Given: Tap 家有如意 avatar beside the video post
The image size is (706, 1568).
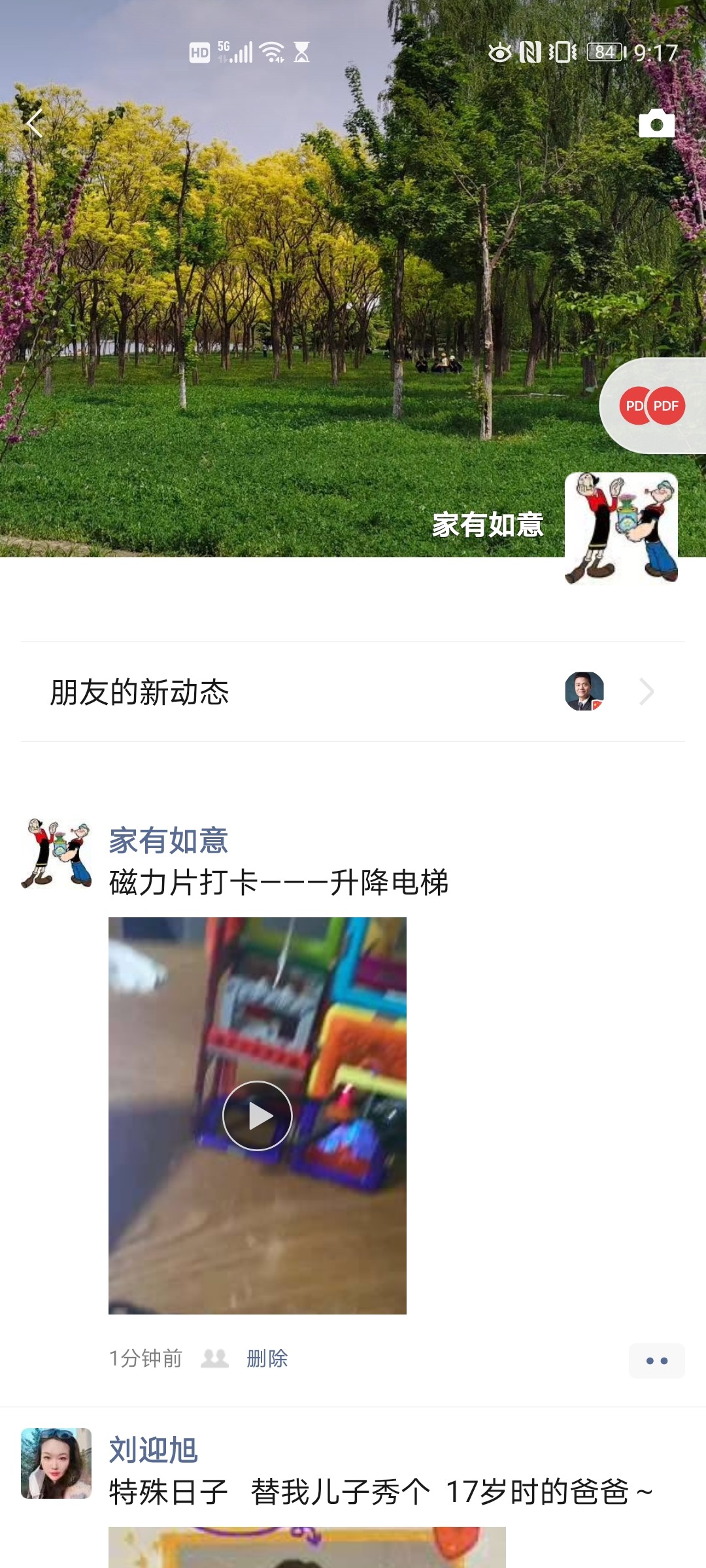Looking at the screenshot, I should tap(56, 853).
